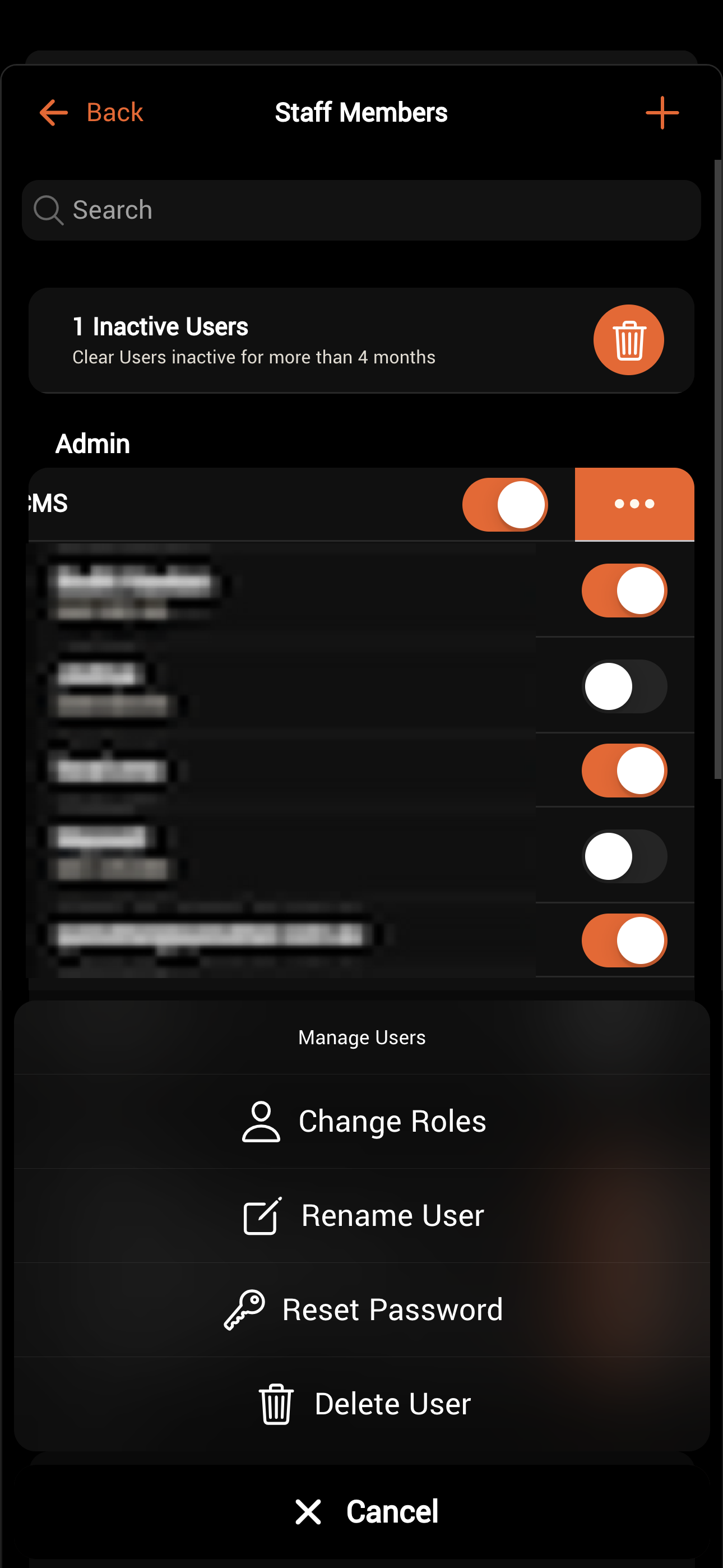
Task: Open the three-dot menu for CMS
Action: pyautogui.click(x=634, y=504)
